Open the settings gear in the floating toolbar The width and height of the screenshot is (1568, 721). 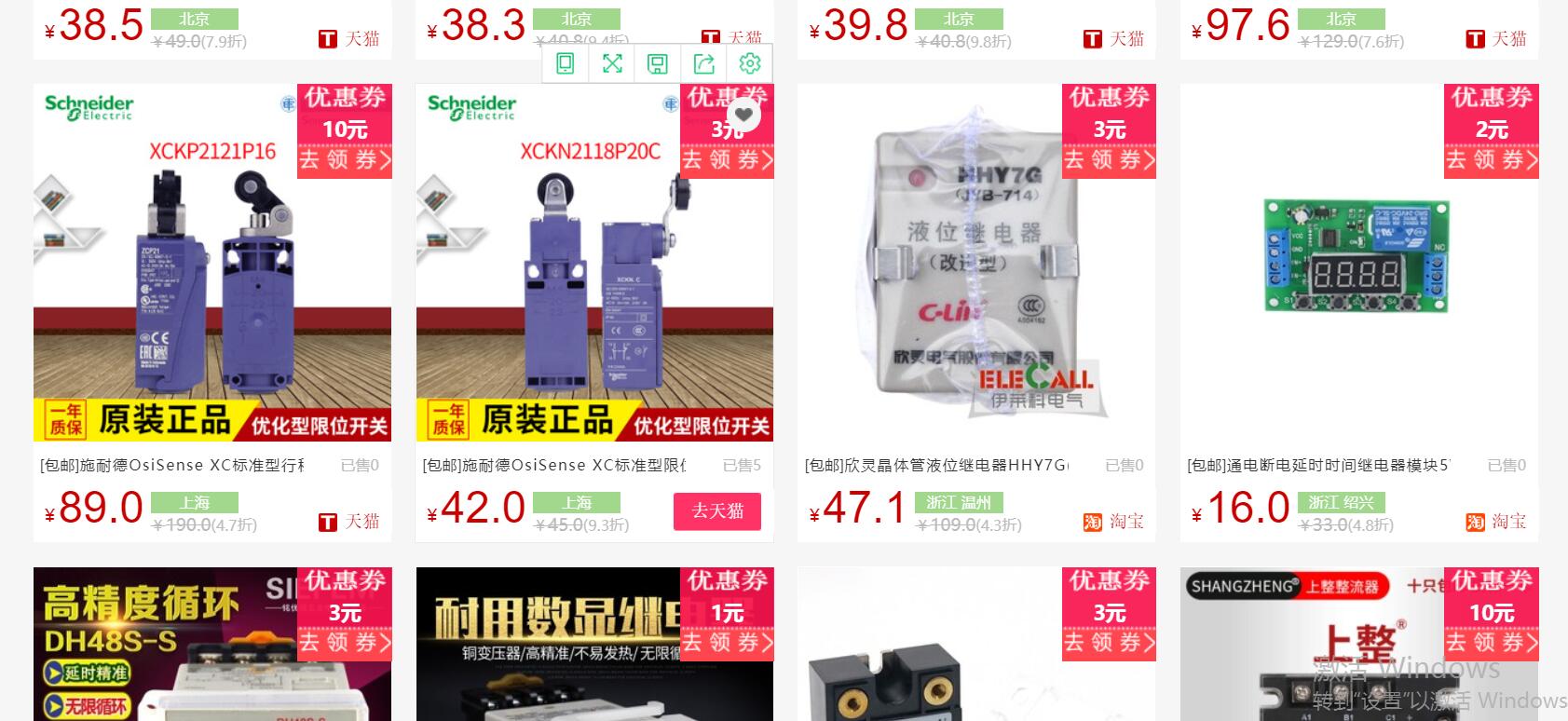pyautogui.click(x=749, y=63)
